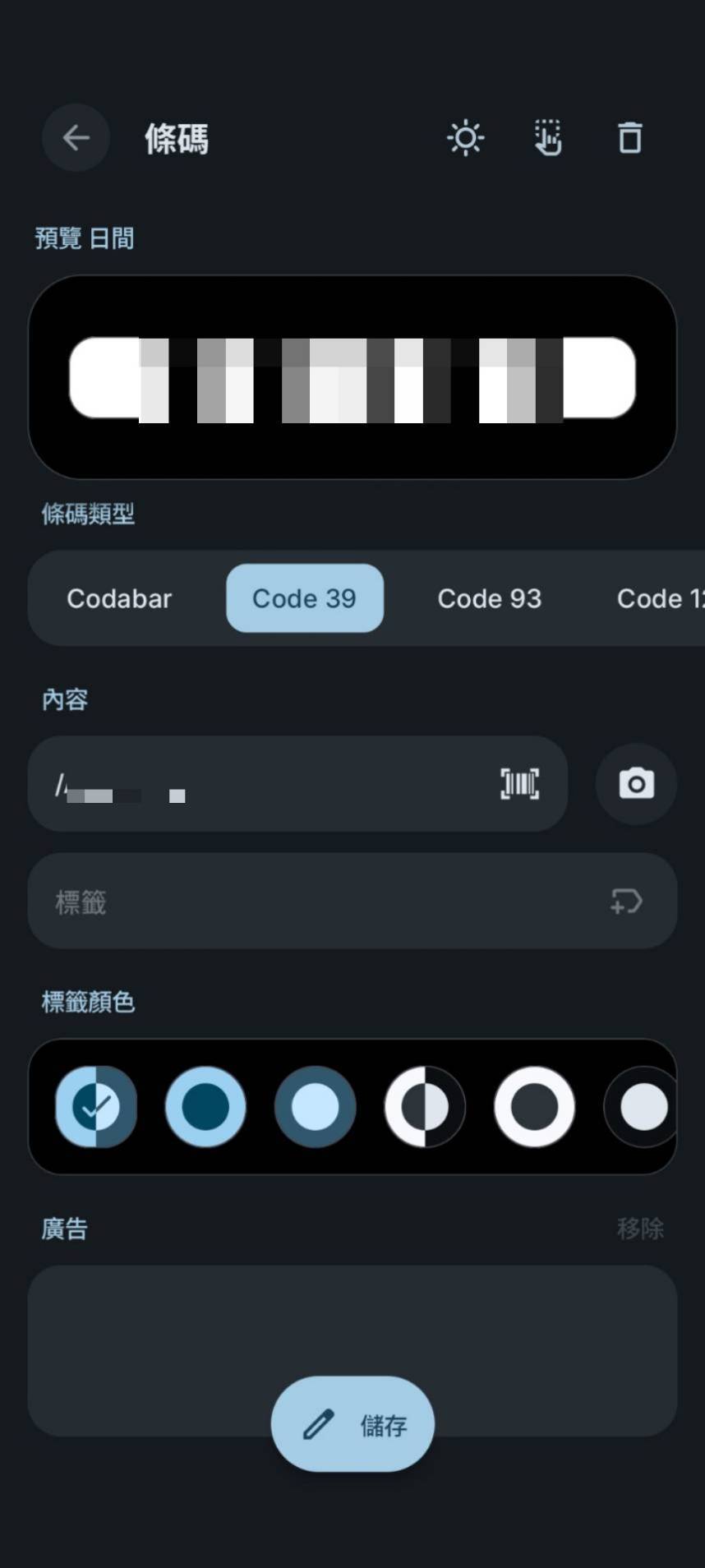
Task: Tap the touch-select gesture icon
Action: point(547,138)
